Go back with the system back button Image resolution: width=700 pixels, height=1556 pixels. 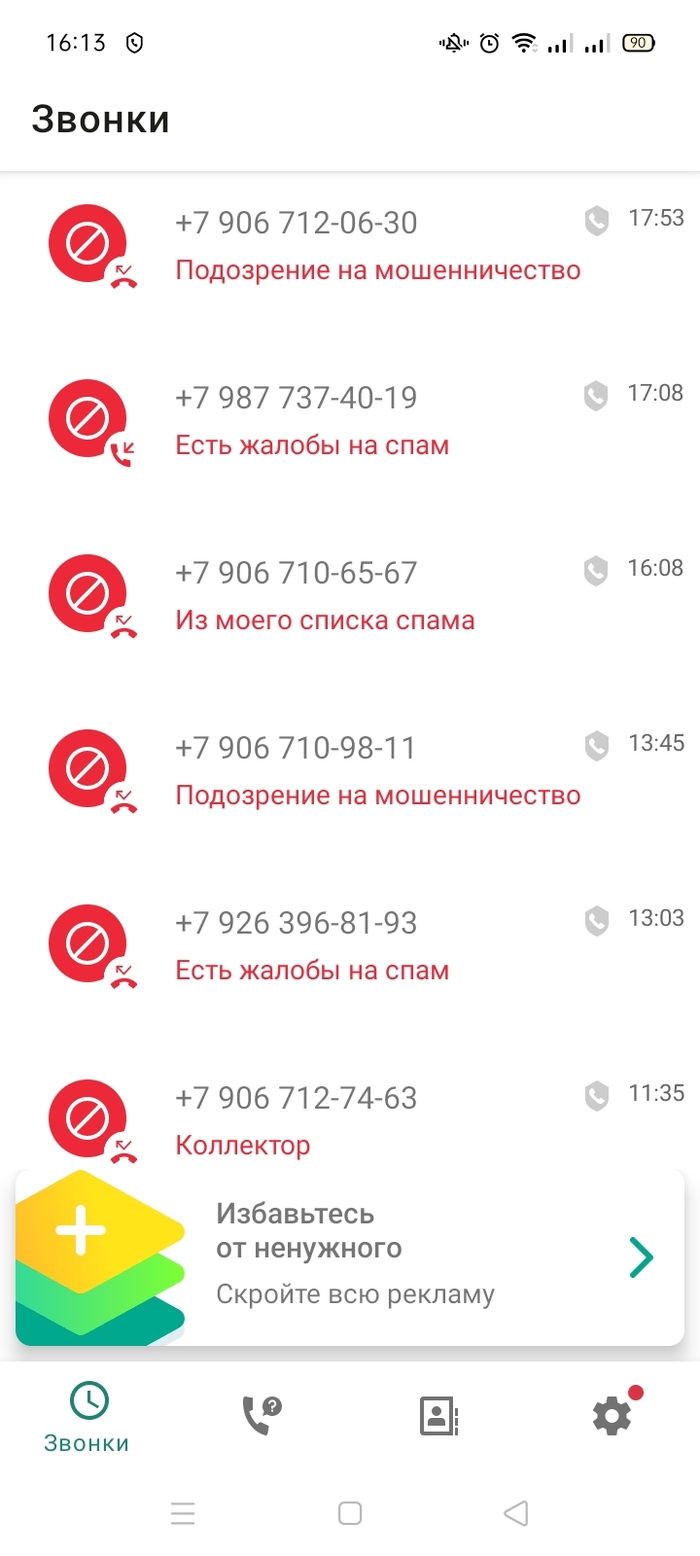tap(516, 1513)
